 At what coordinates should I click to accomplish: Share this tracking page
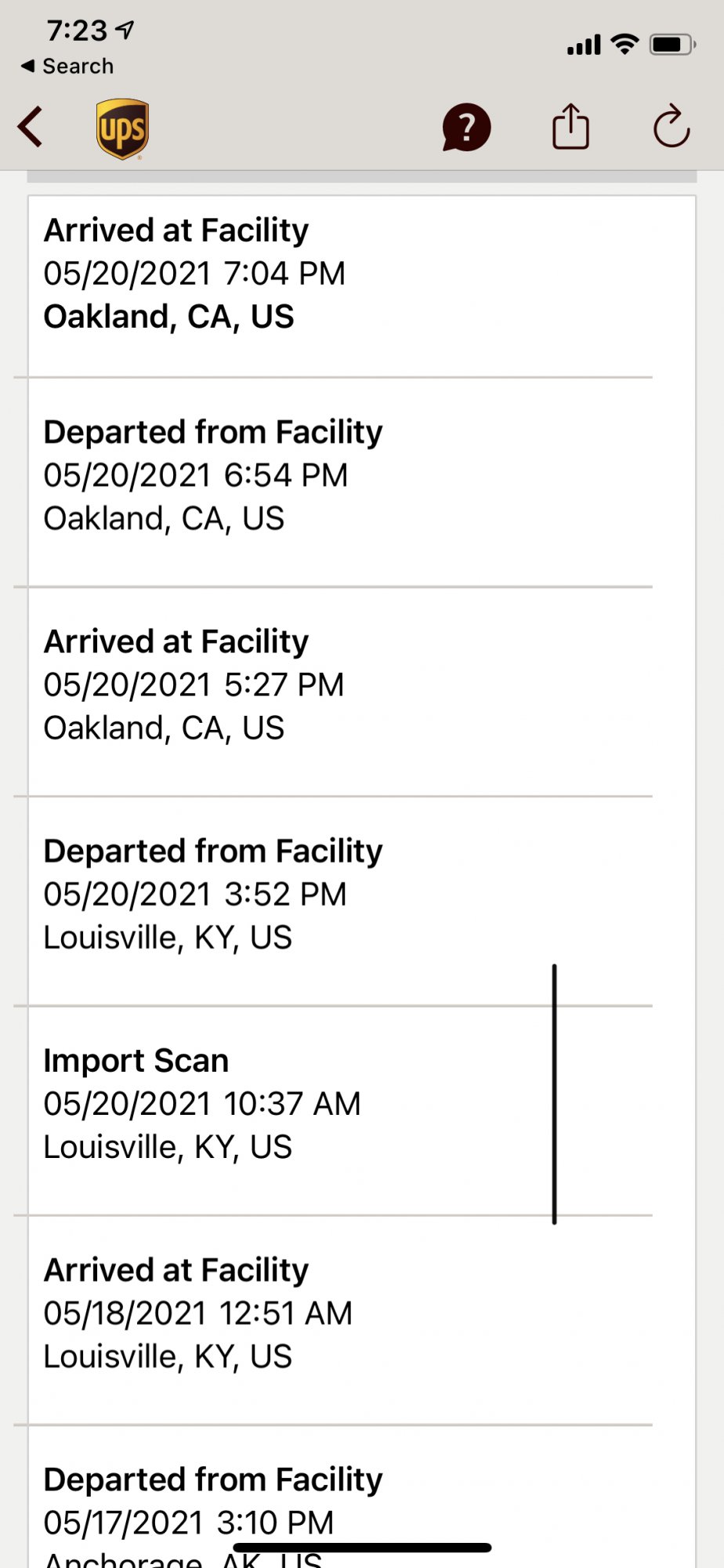point(570,127)
